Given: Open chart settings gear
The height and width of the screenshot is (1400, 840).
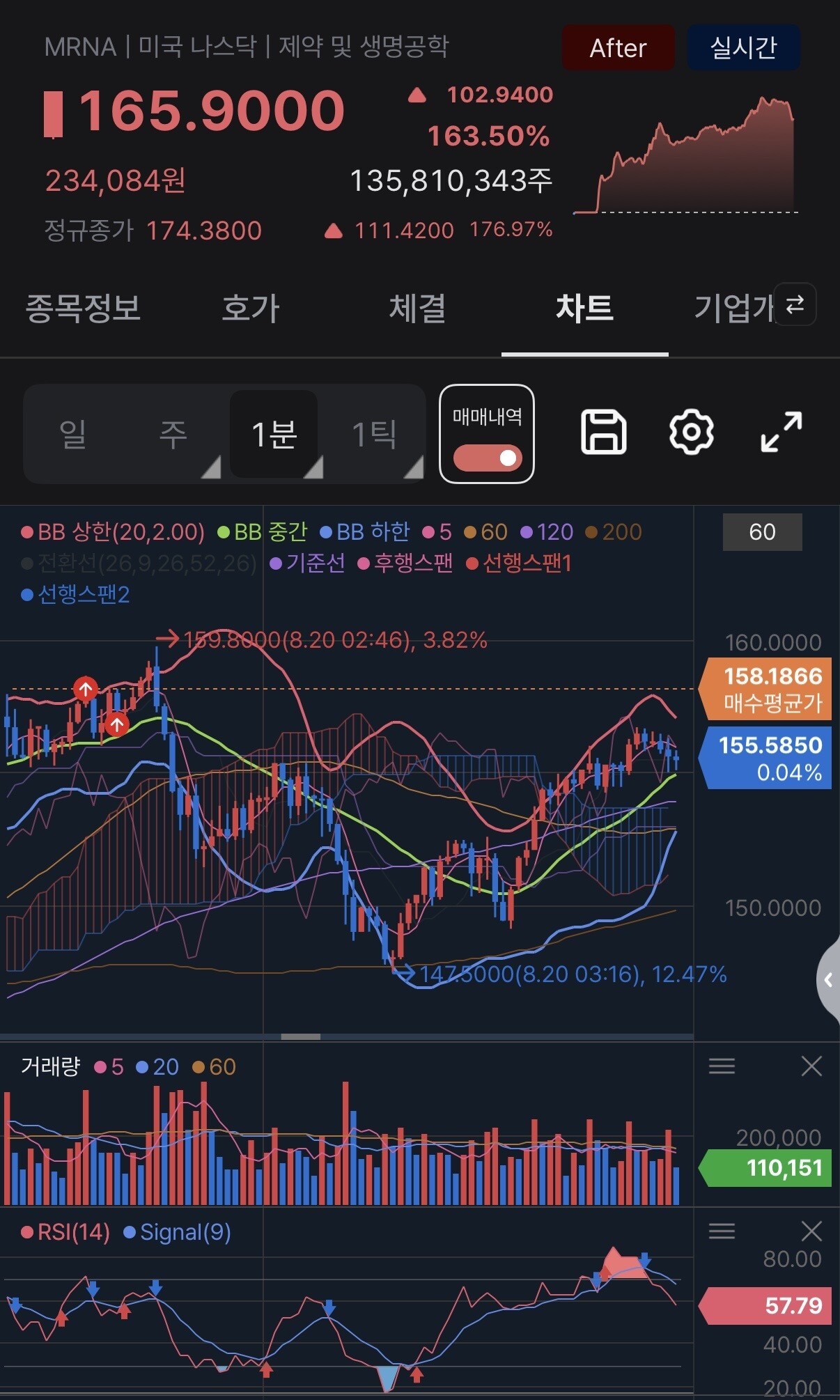Looking at the screenshot, I should (x=691, y=433).
